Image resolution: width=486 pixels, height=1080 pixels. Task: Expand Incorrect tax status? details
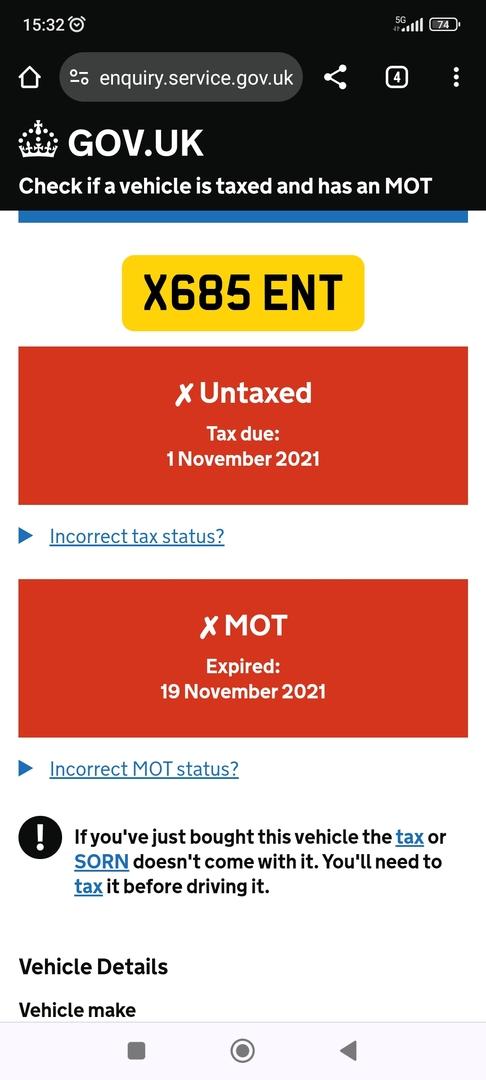click(136, 536)
